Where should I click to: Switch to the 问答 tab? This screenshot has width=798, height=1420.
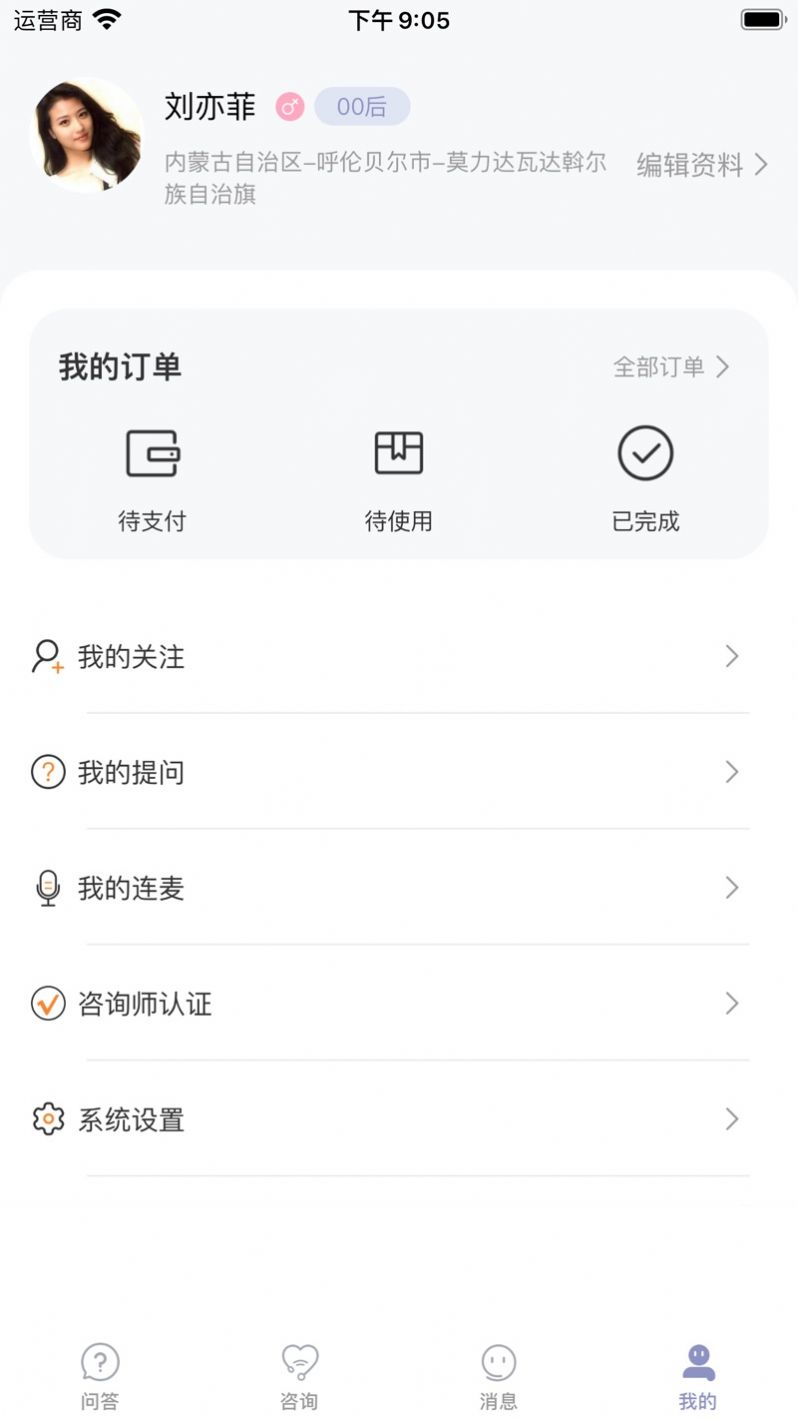click(99, 1375)
